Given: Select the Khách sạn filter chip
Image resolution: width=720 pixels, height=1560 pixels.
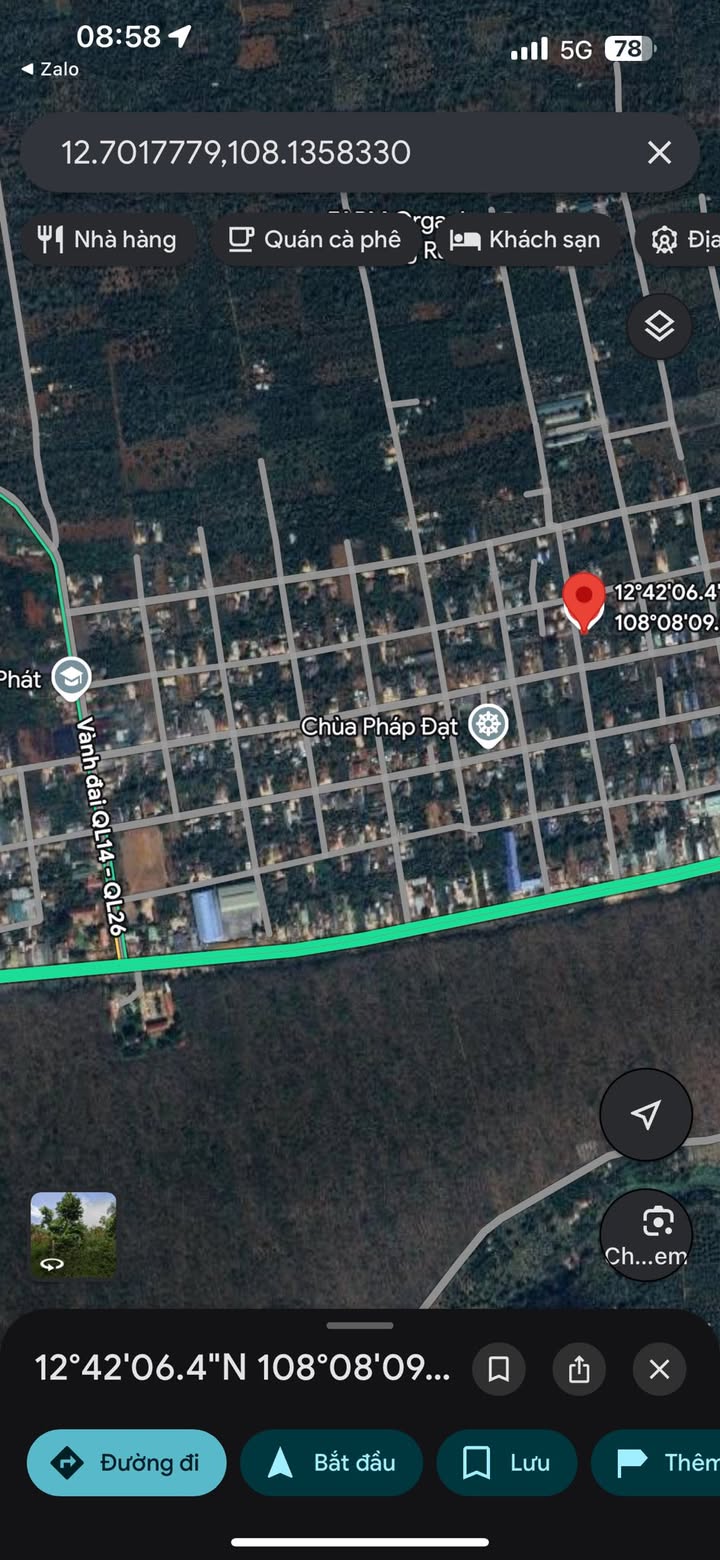Looking at the screenshot, I should pyautogui.click(x=527, y=240).
